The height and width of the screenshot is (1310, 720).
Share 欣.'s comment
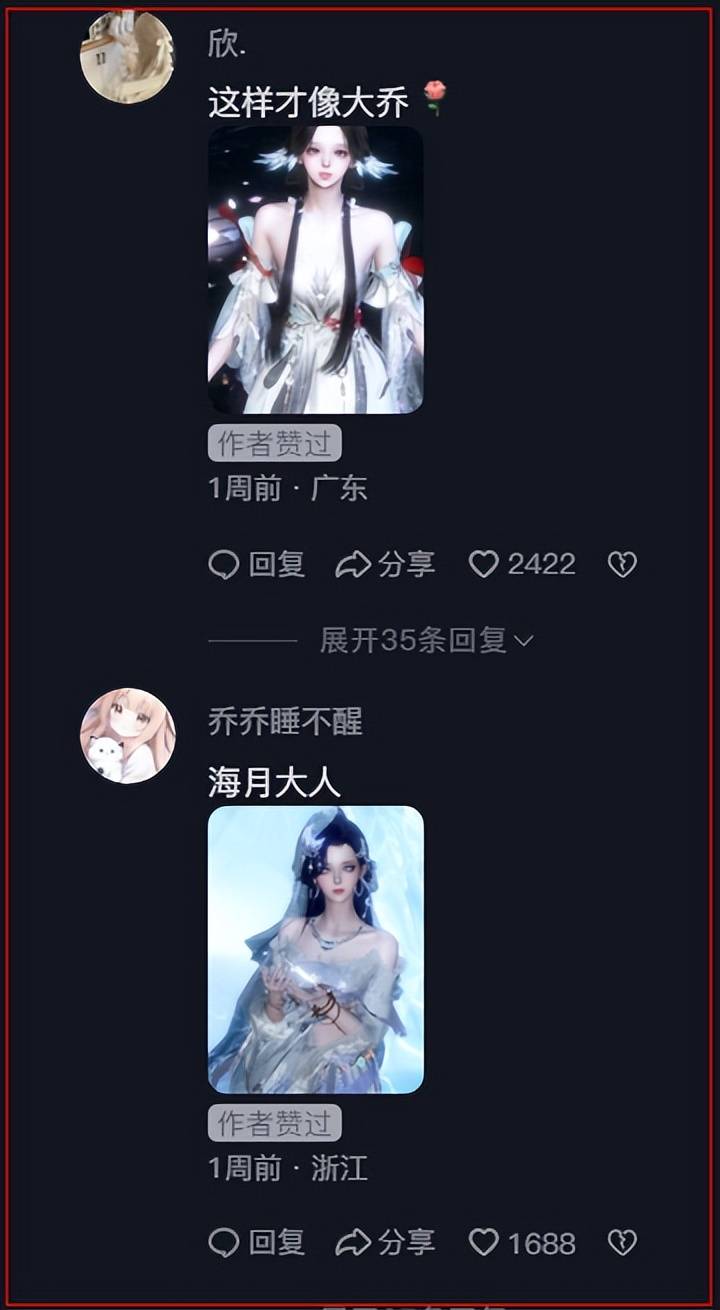point(385,565)
